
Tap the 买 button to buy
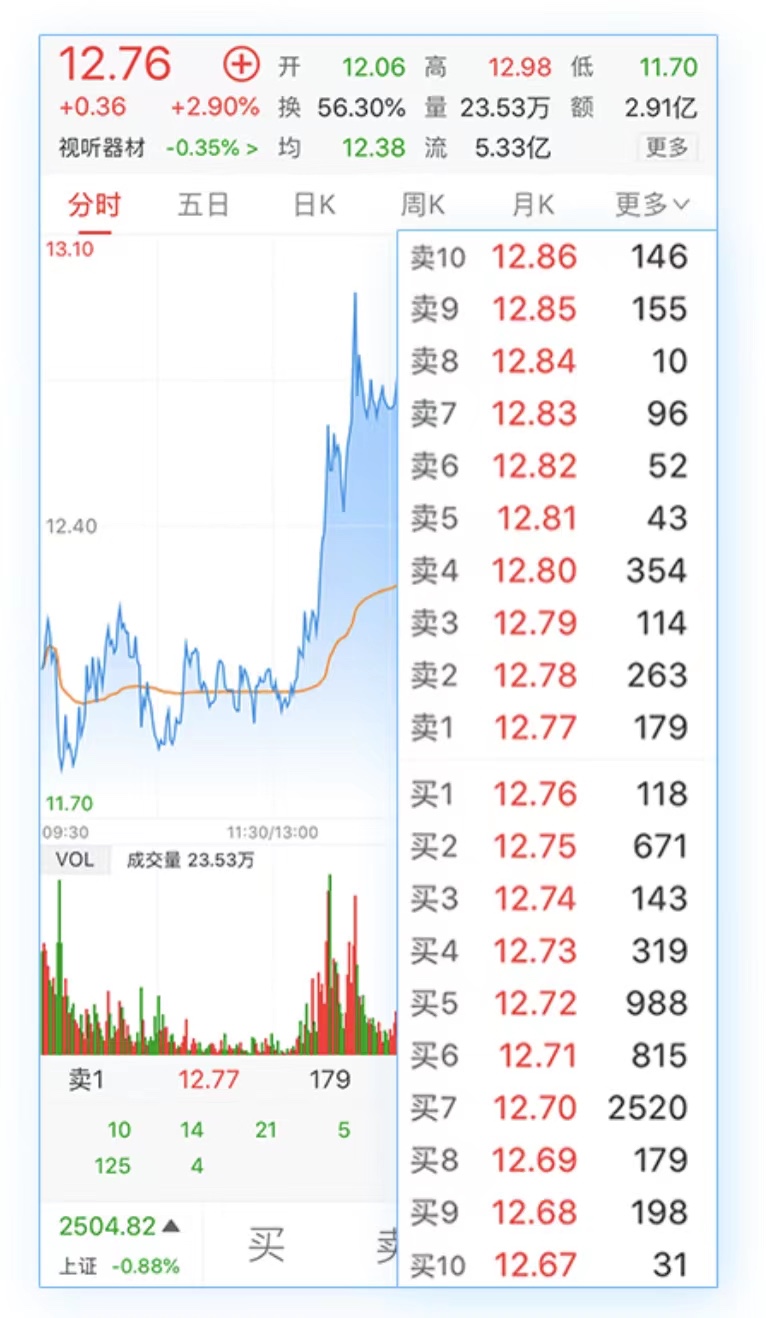click(266, 1242)
